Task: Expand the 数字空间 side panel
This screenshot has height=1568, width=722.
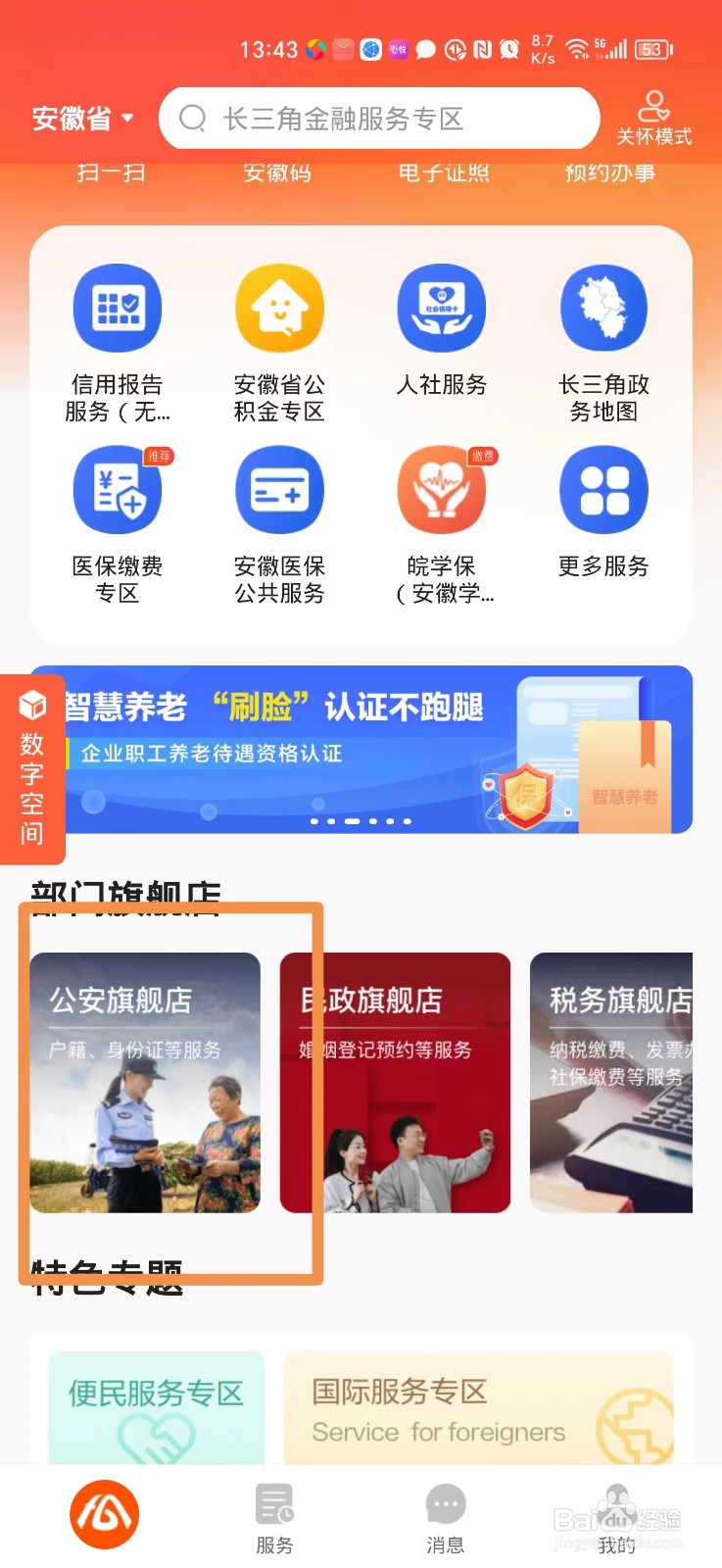Action: point(32,769)
